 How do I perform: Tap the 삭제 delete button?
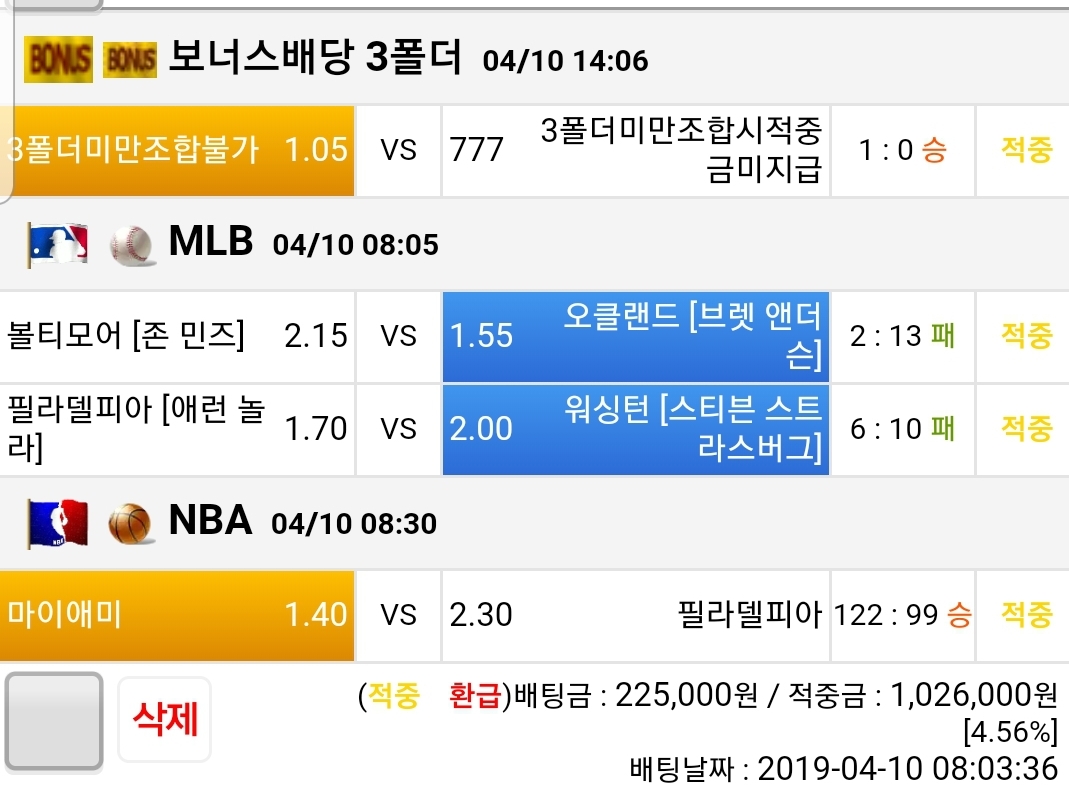[x=165, y=719]
